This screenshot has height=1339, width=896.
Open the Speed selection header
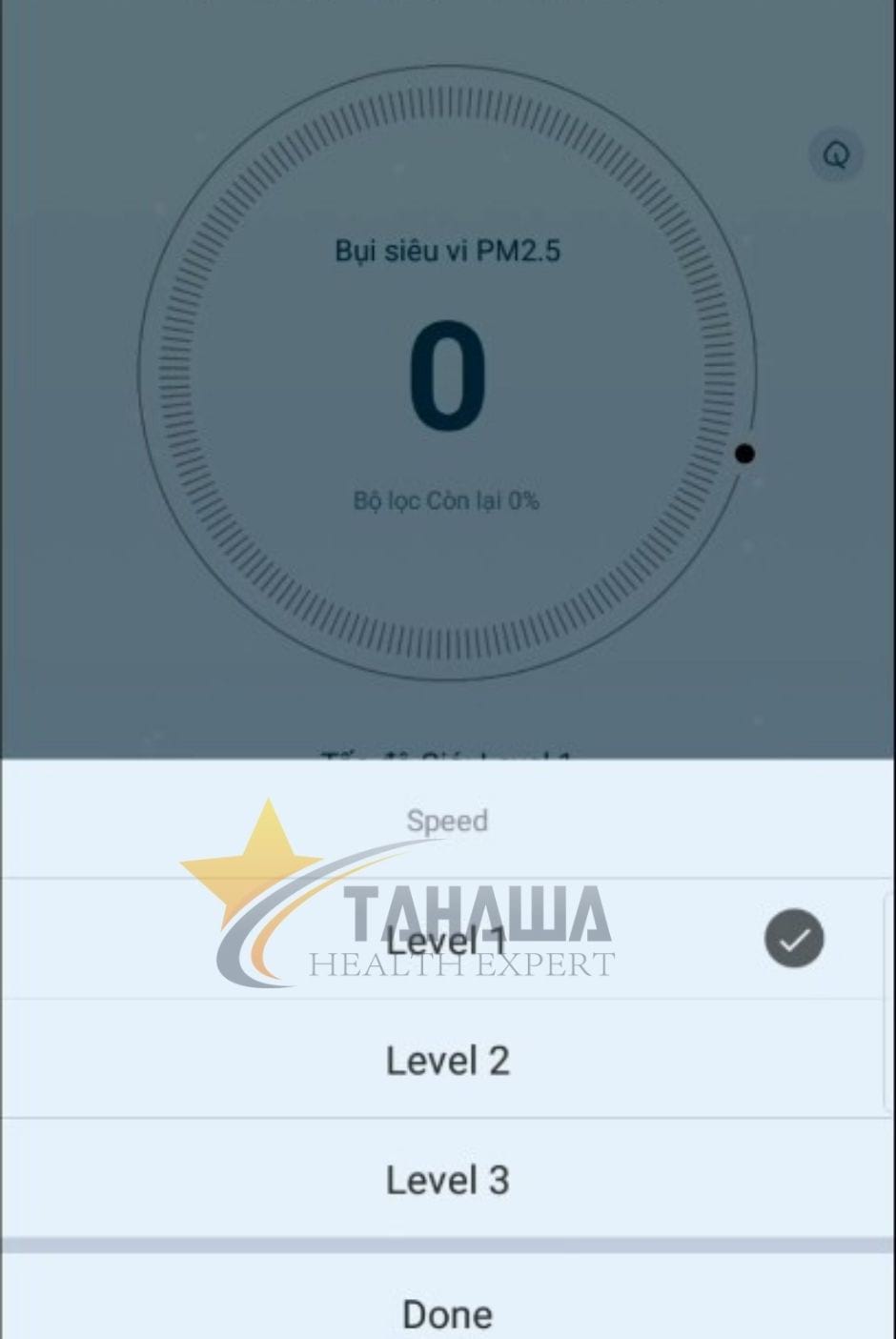(448, 821)
